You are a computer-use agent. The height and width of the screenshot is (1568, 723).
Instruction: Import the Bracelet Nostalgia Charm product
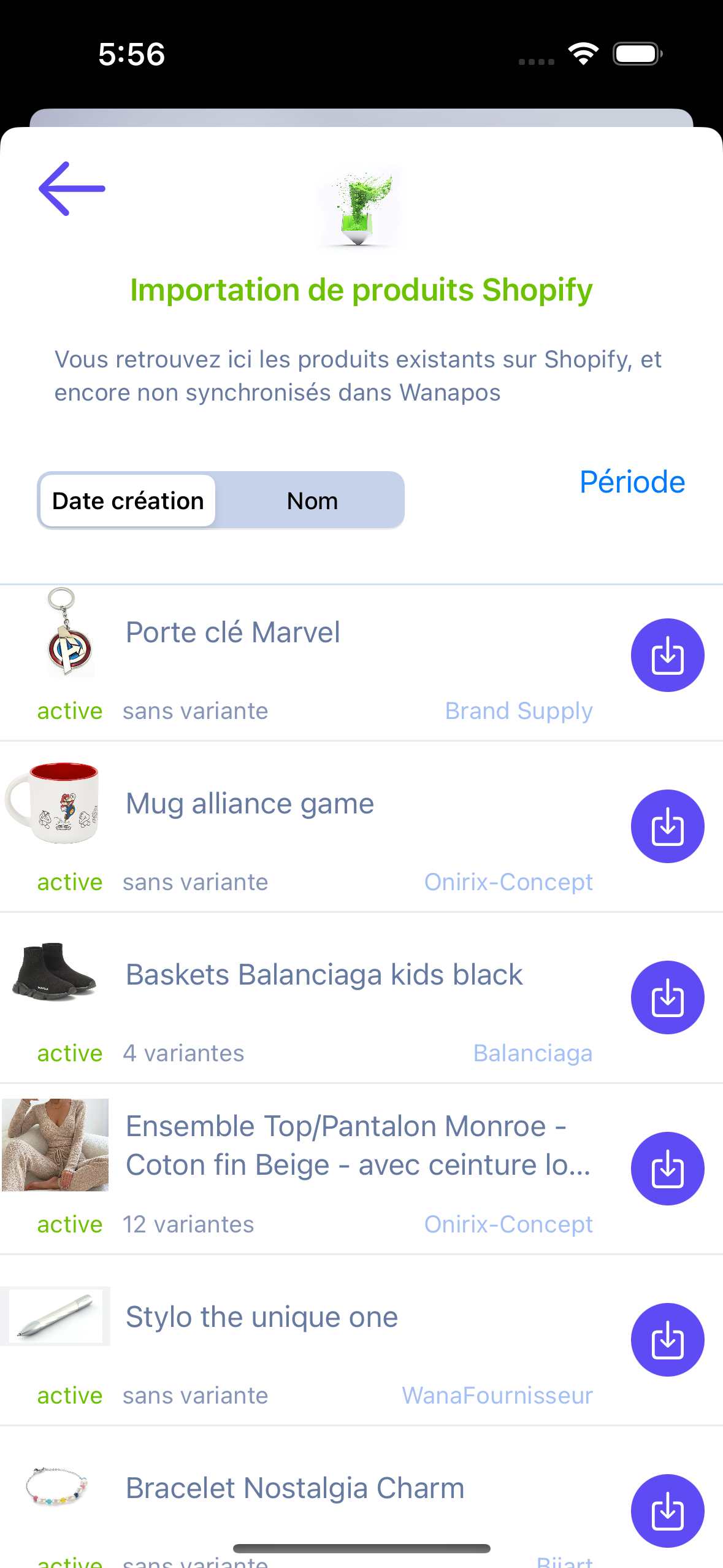[x=668, y=1511]
